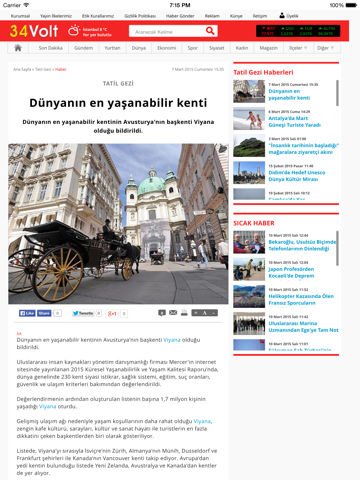This screenshot has width=360, height=480.
Task: Like the article on Facebook
Action: coord(27,313)
